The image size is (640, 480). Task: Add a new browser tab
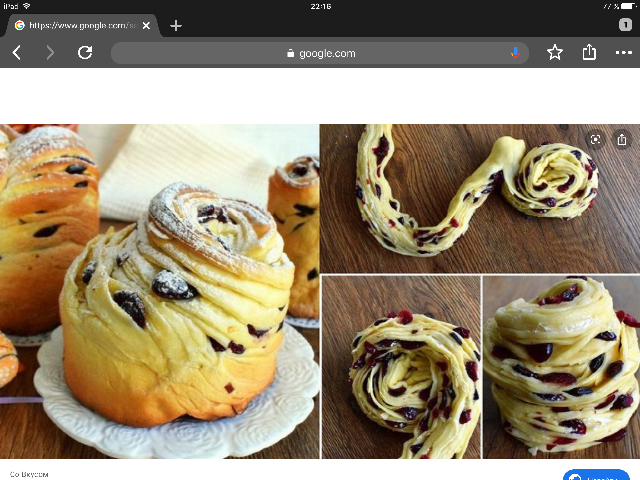(176, 25)
